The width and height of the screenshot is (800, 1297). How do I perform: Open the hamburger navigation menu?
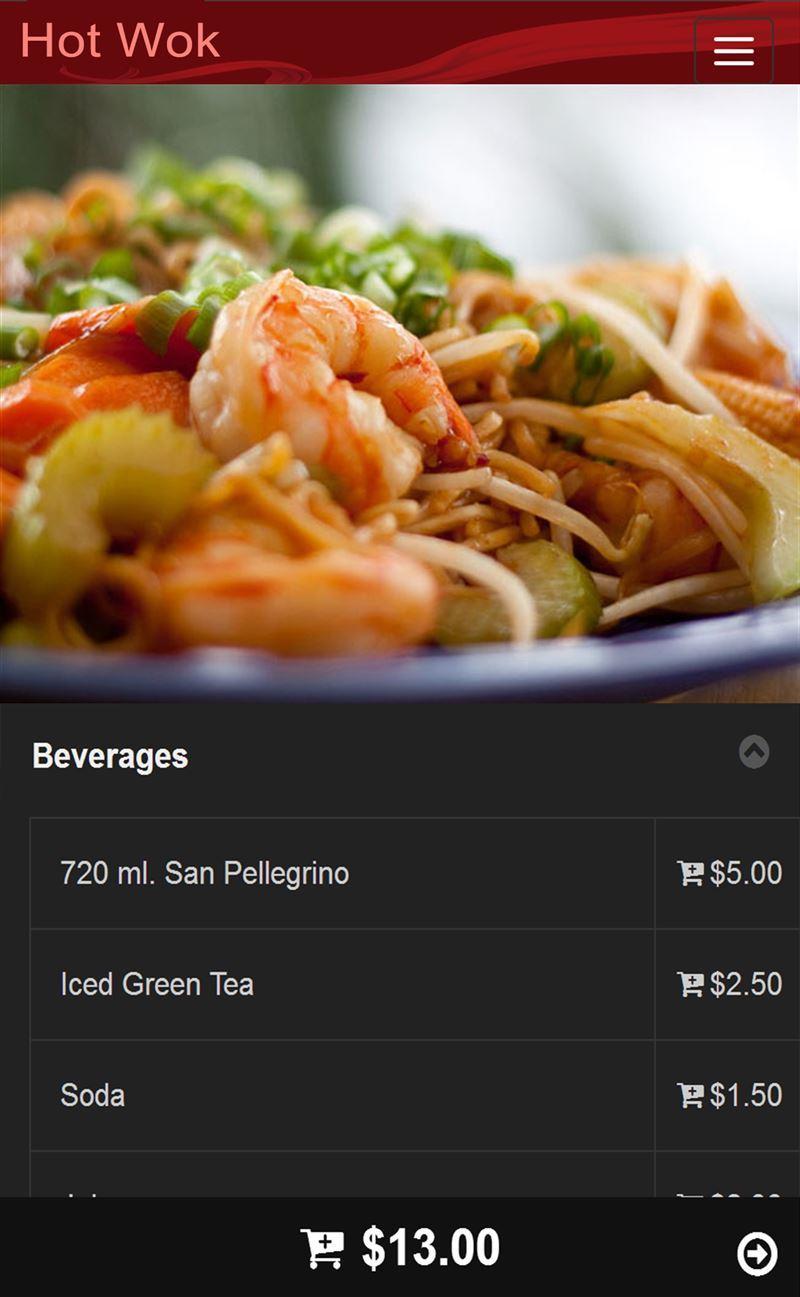click(x=733, y=51)
